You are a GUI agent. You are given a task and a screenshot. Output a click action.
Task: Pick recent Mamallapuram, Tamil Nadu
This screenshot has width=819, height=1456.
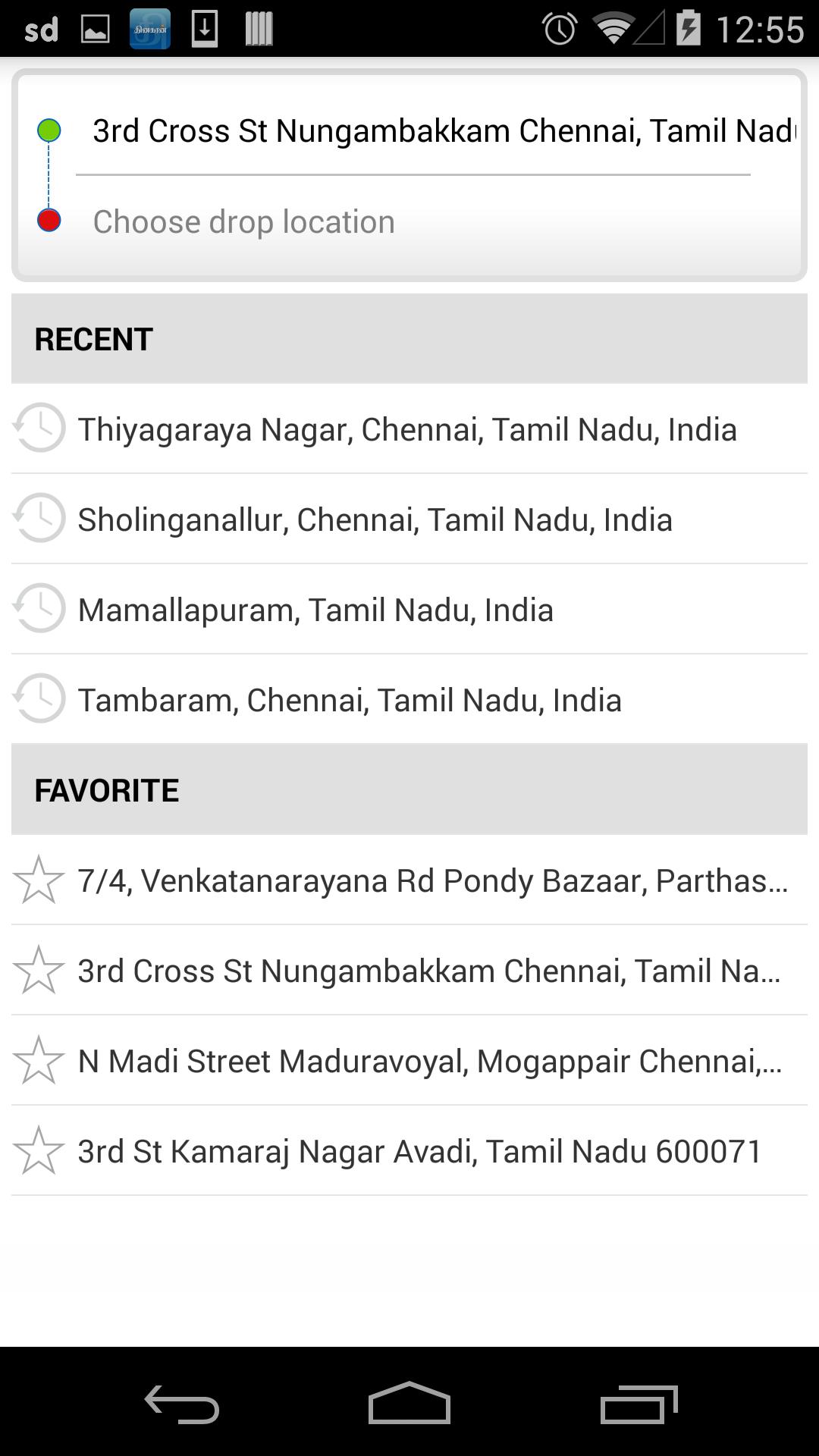click(x=408, y=610)
